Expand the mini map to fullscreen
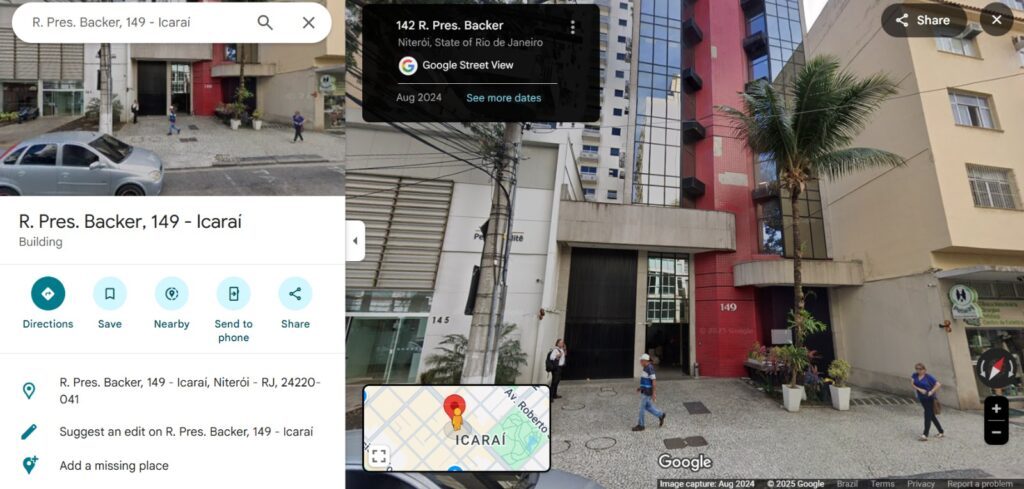 click(x=379, y=456)
